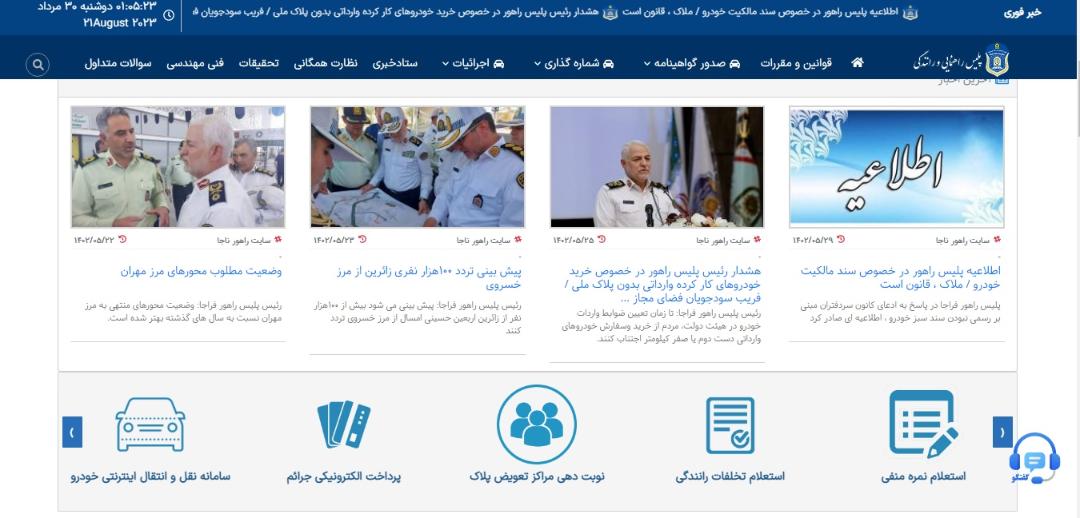
Task: Go to the home page icon
Action: pyautogui.click(x=857, y=63)
